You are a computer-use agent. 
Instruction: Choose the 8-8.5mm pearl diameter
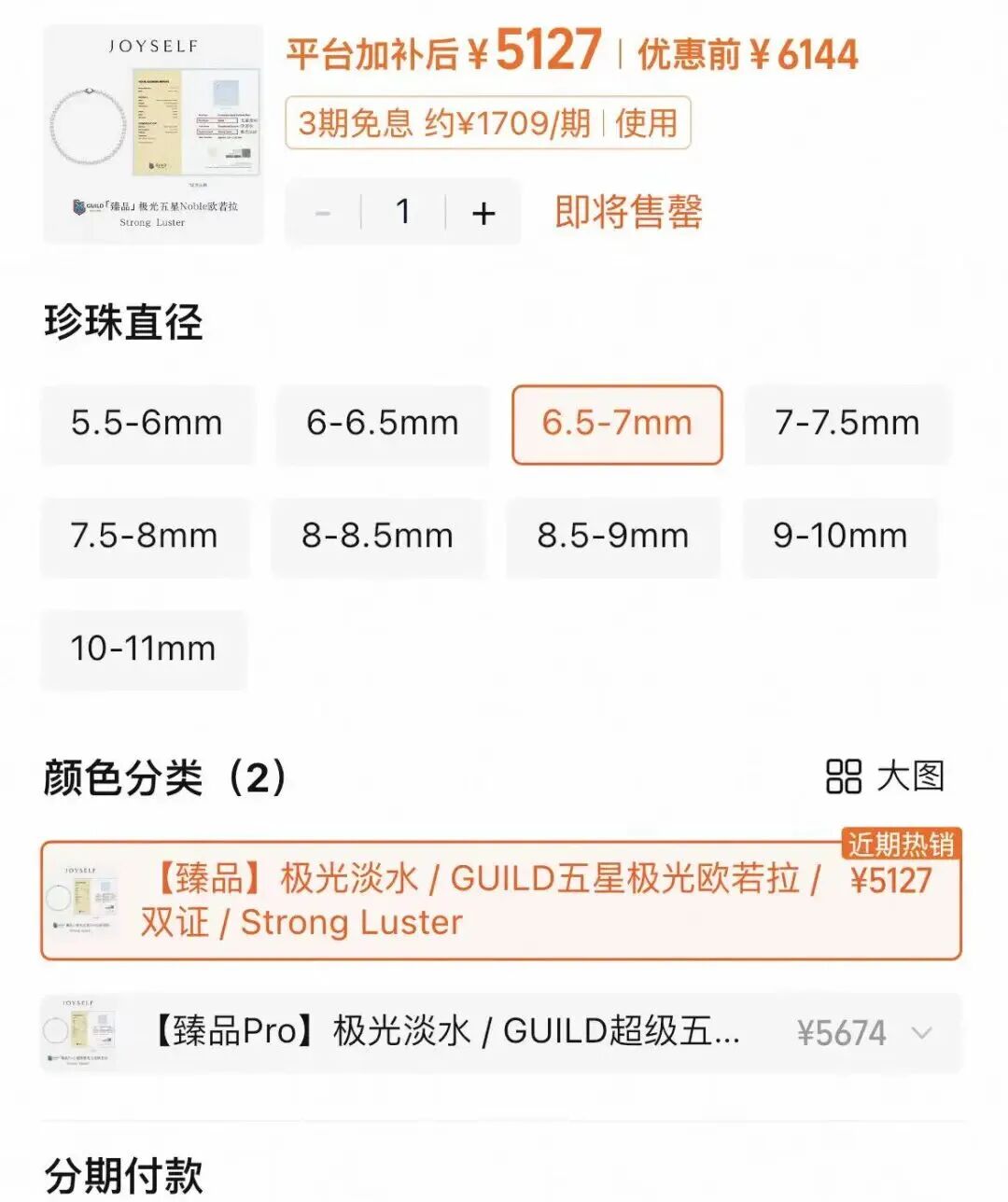377,537
